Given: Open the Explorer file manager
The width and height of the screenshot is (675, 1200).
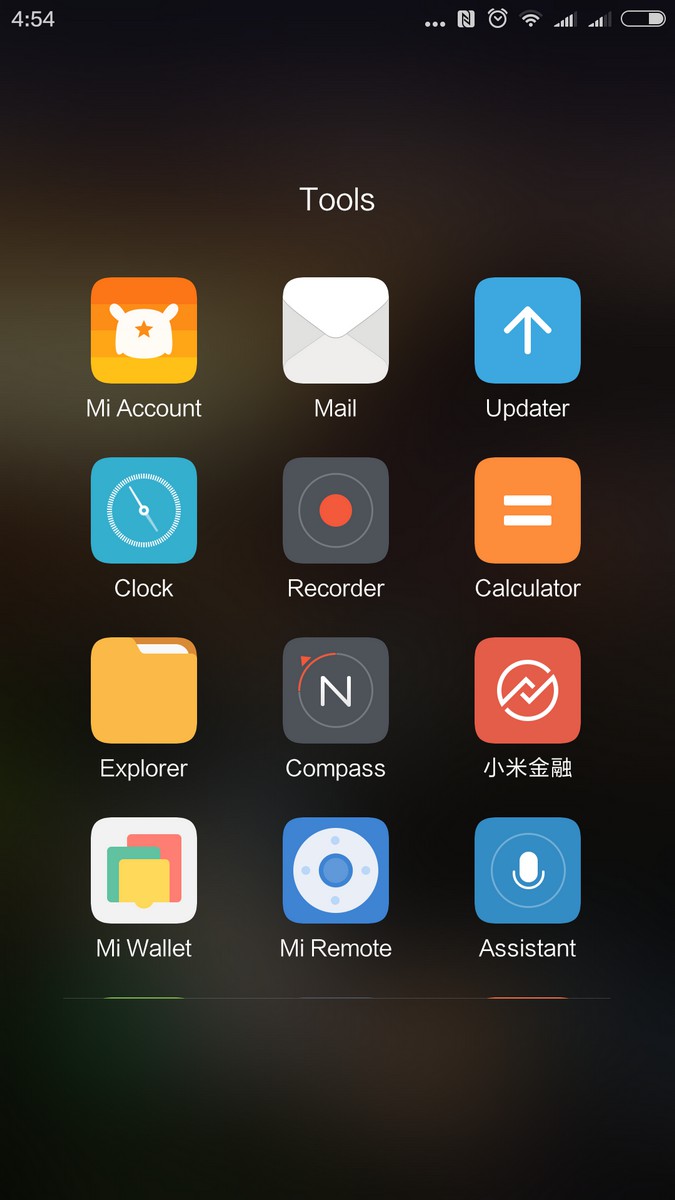Looking at the screenshot, I should coord(144,691).
